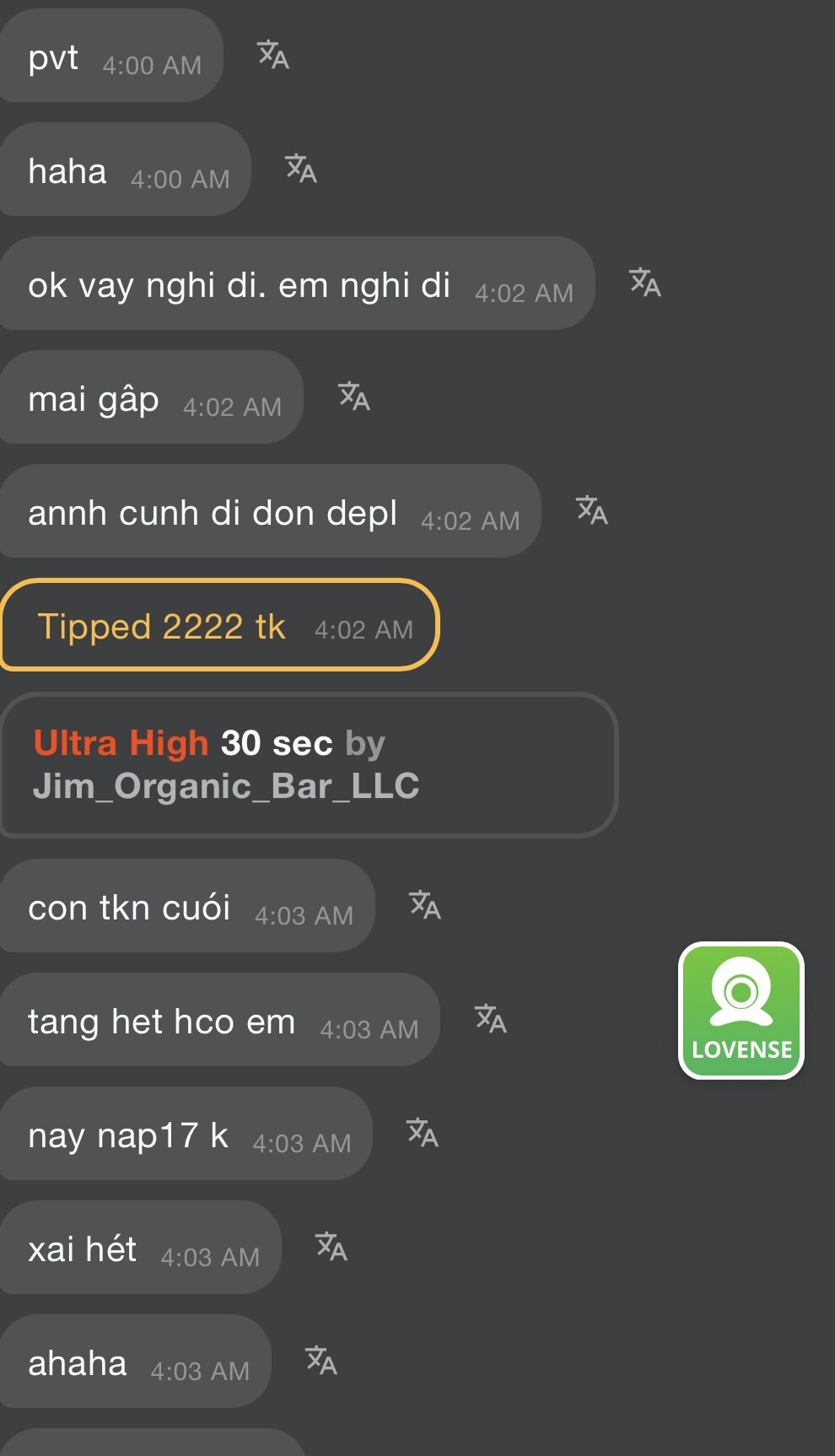Screen dimensions: 835x1456
Task: Translate the 'xai hét' message
Action: coord(331,1247)
